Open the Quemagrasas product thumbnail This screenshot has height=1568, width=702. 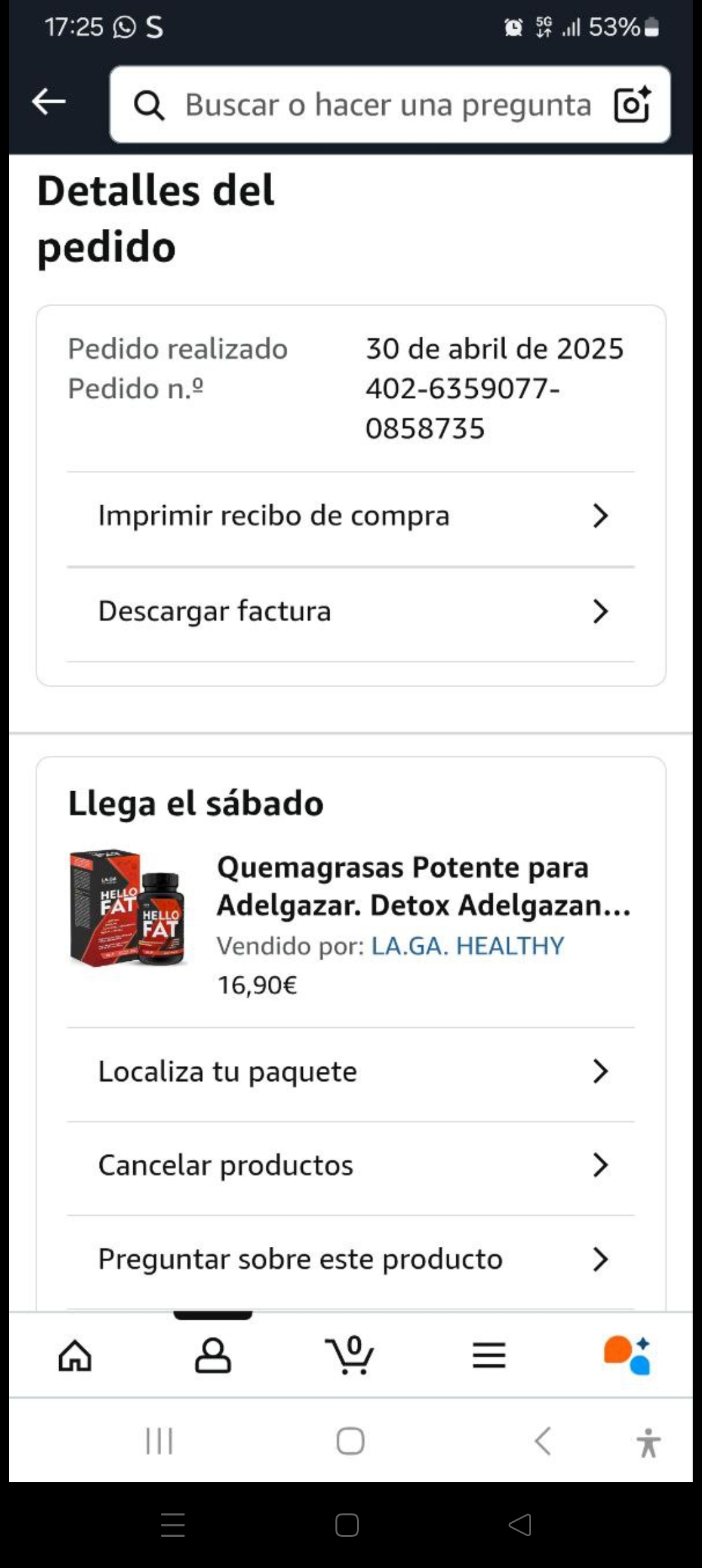(x=128, y=908)
